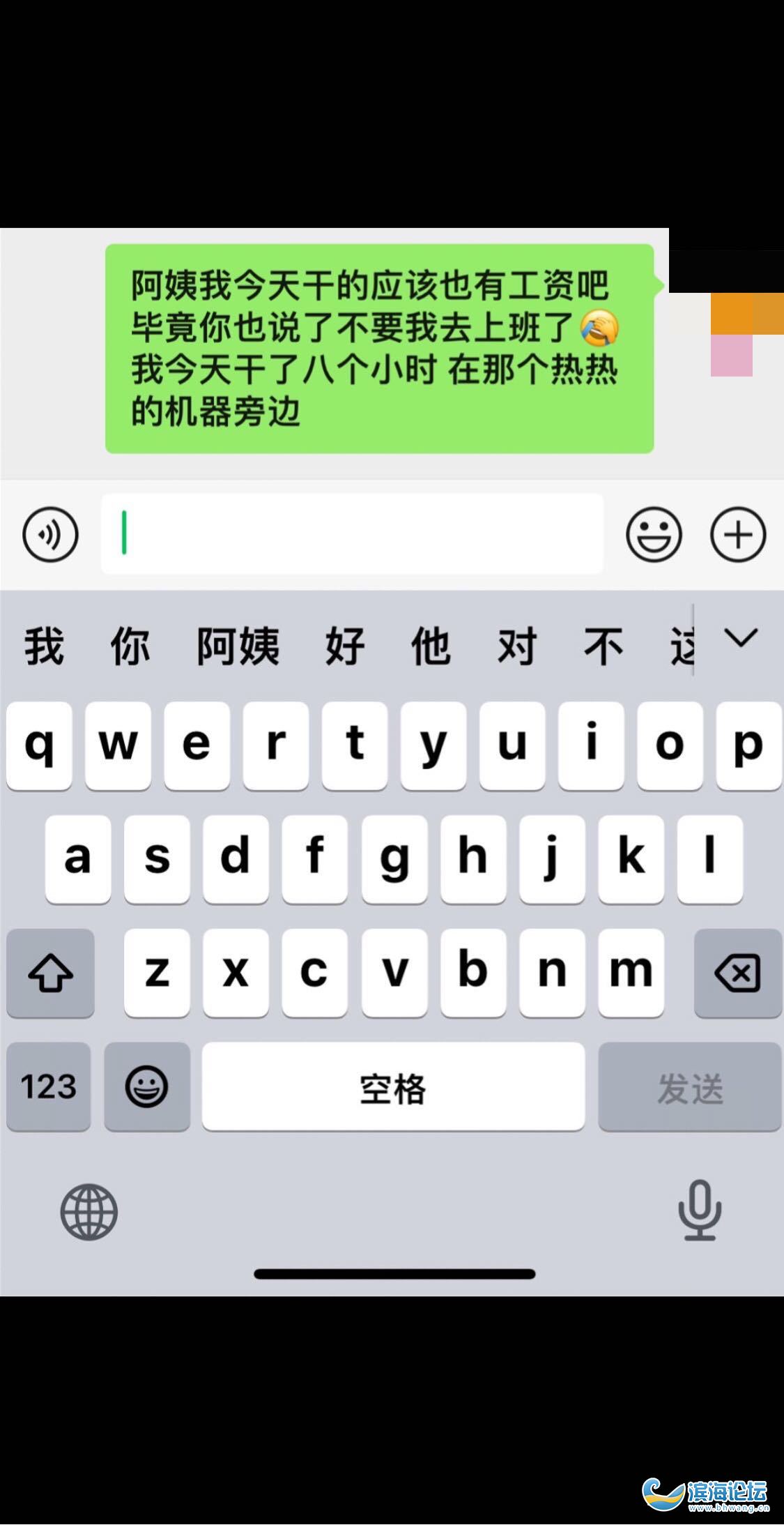The height and width of the screenshot is (1525, 784).
Task: Tap the backspace key
Action: pos(737,972)
